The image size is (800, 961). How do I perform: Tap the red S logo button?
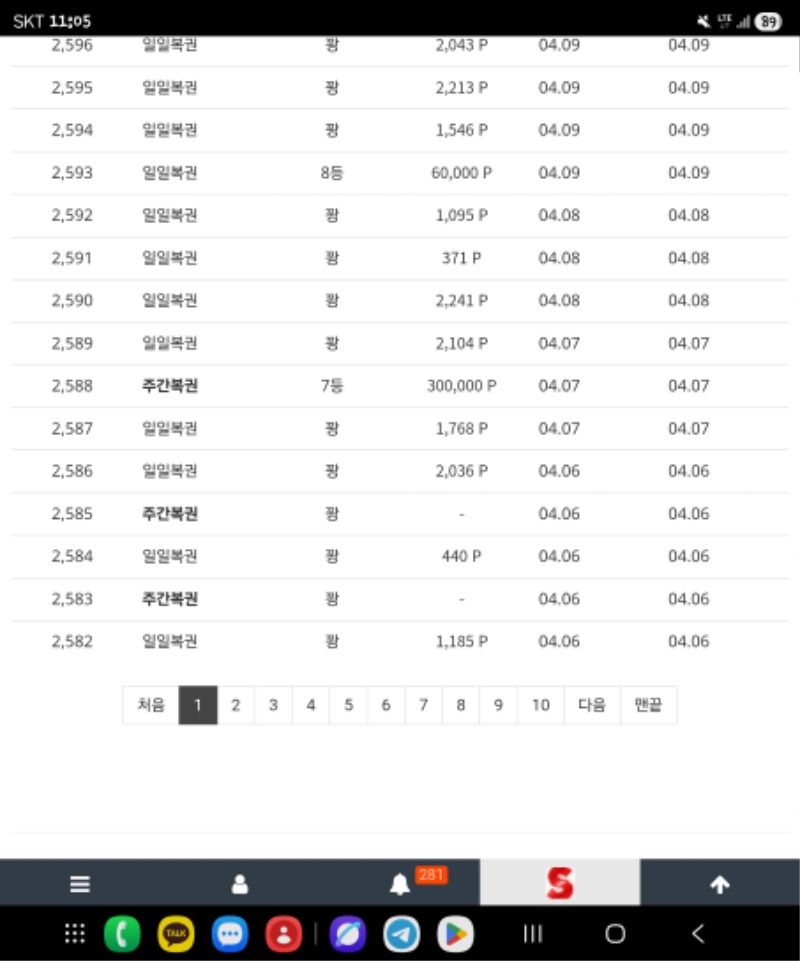pyautogui.click(x=560, y=883)
